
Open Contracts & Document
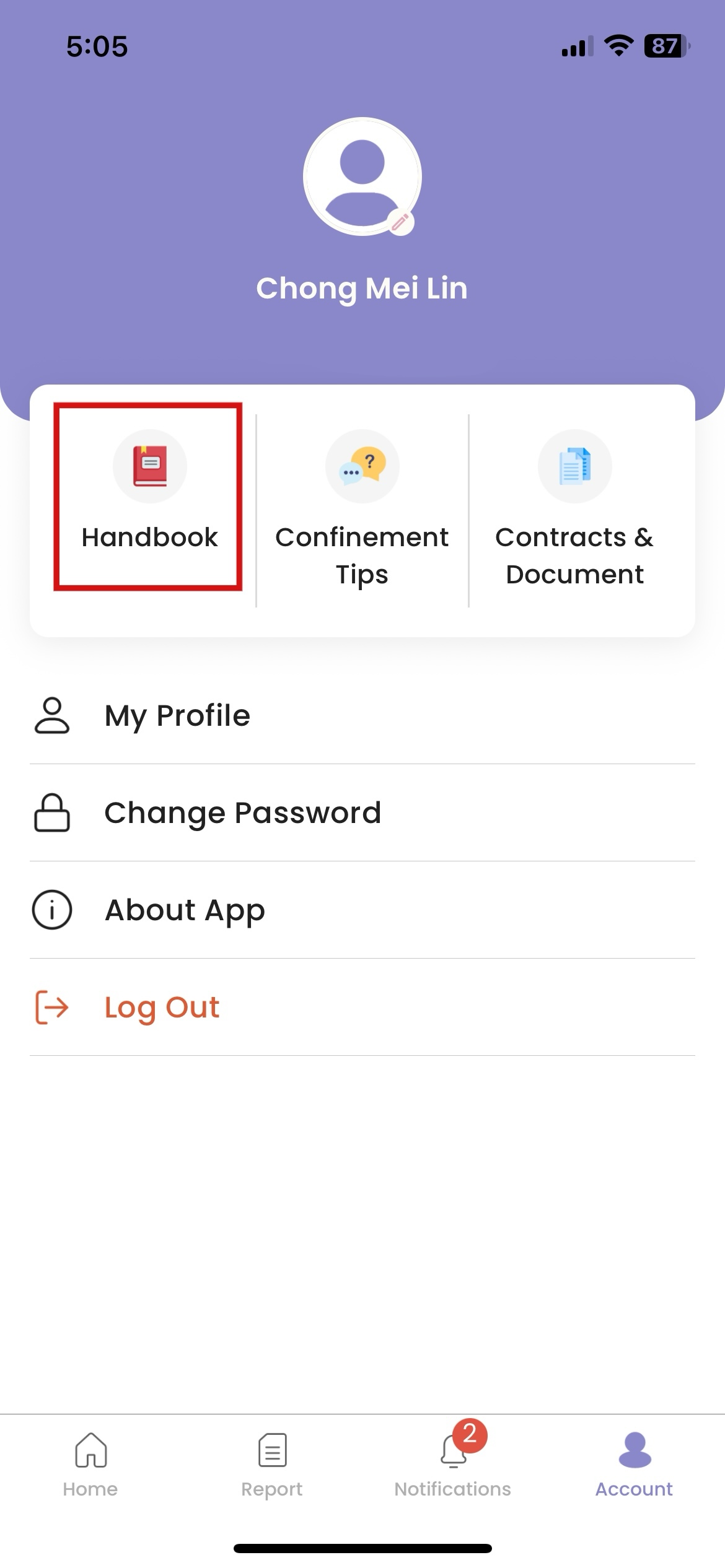574,466
